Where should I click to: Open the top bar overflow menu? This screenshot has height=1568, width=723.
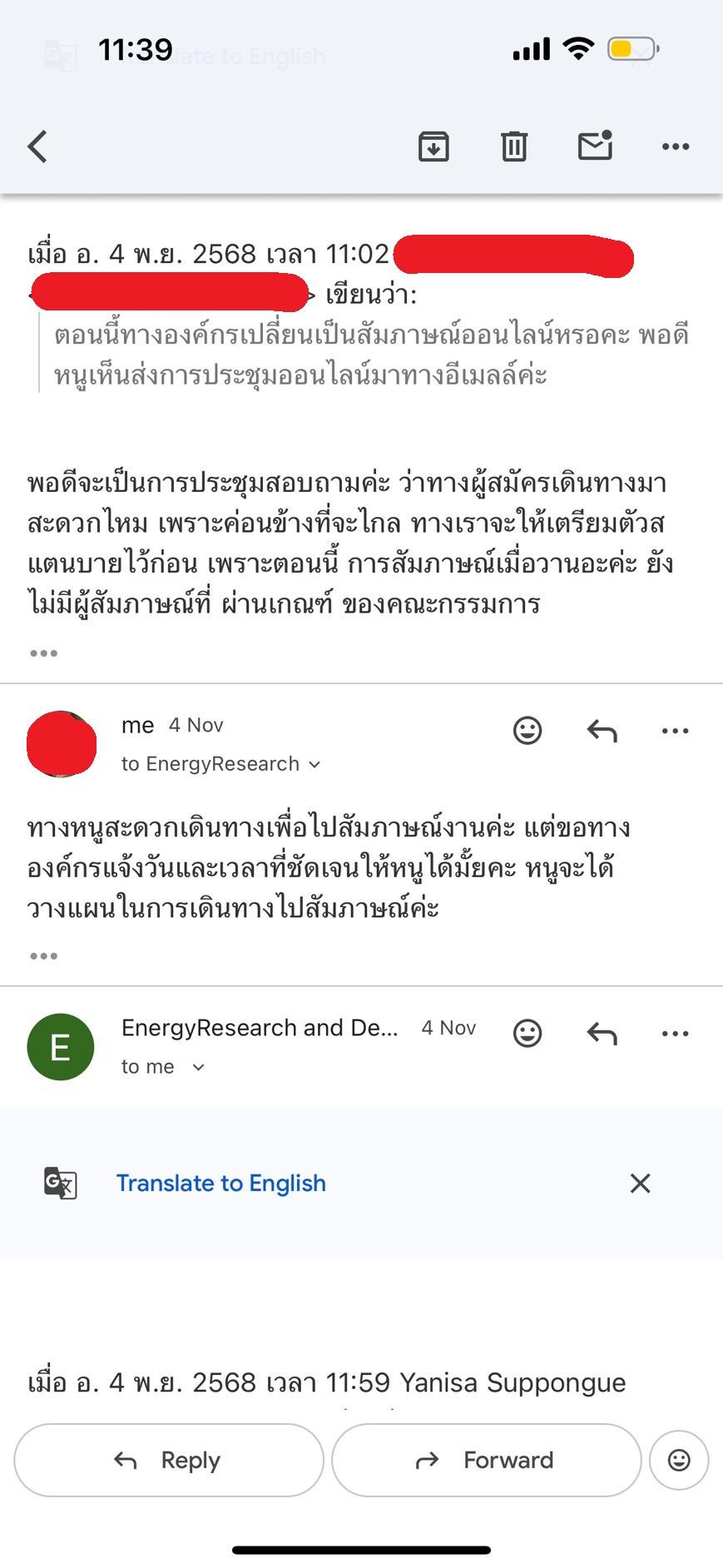(675, 146)
